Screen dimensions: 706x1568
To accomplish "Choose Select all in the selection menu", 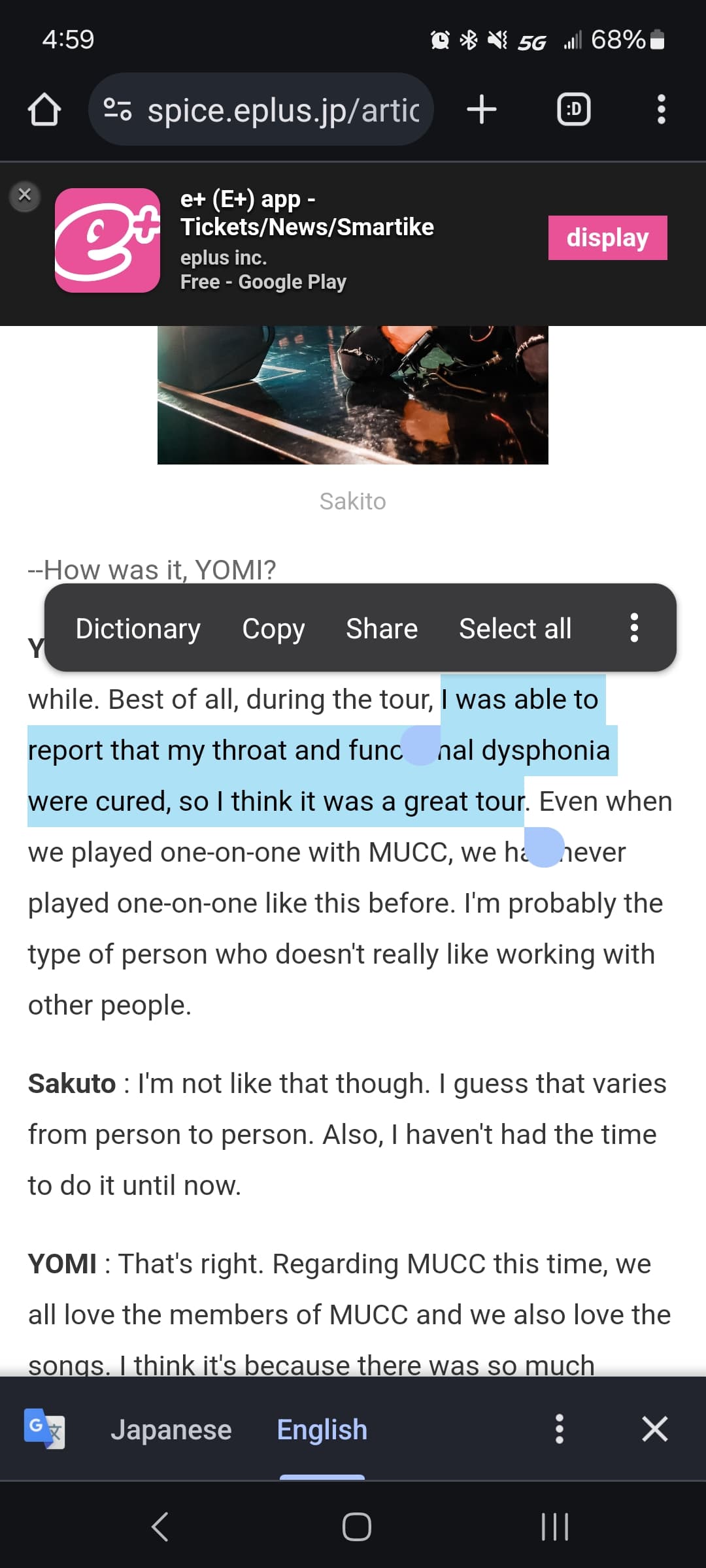I will tap(515, 629).
